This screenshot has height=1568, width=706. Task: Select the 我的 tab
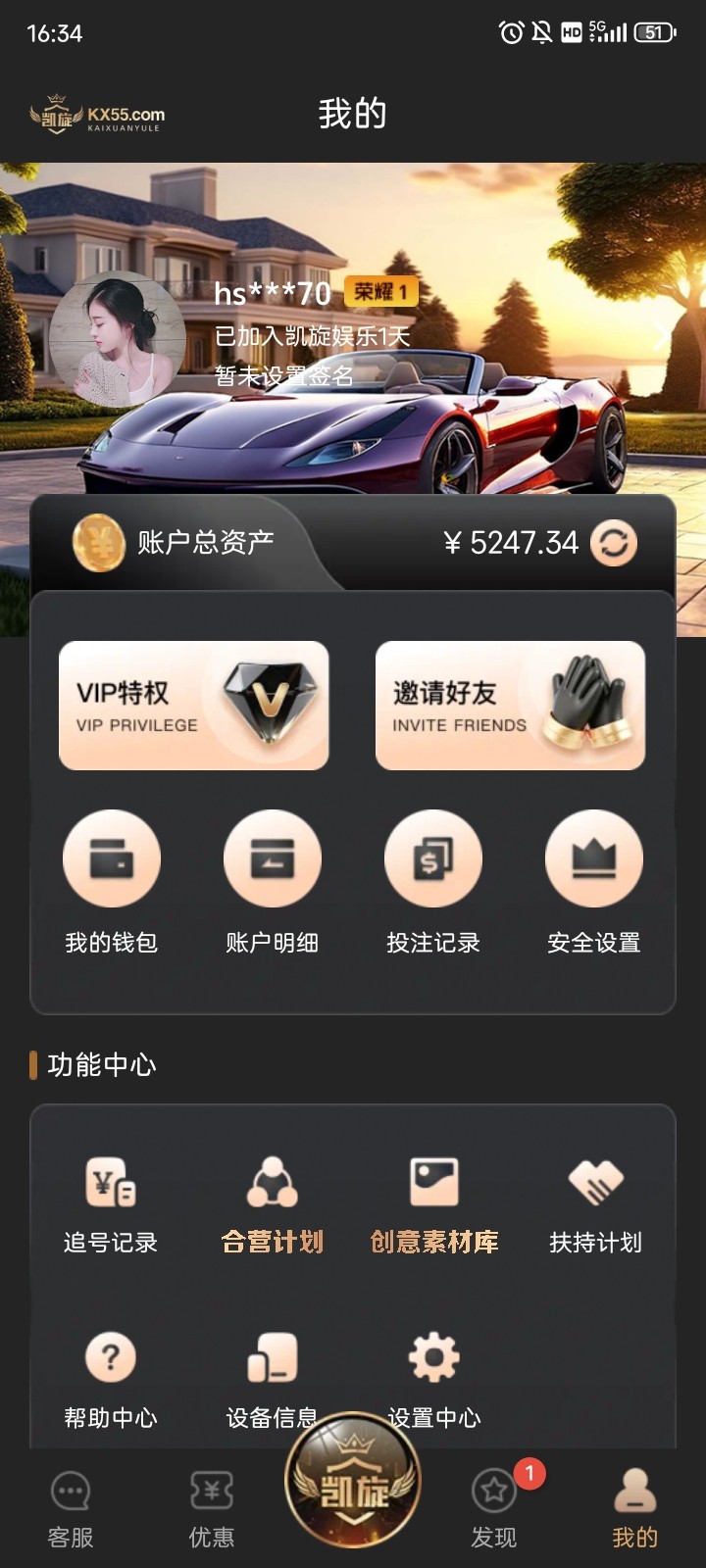635,1509
